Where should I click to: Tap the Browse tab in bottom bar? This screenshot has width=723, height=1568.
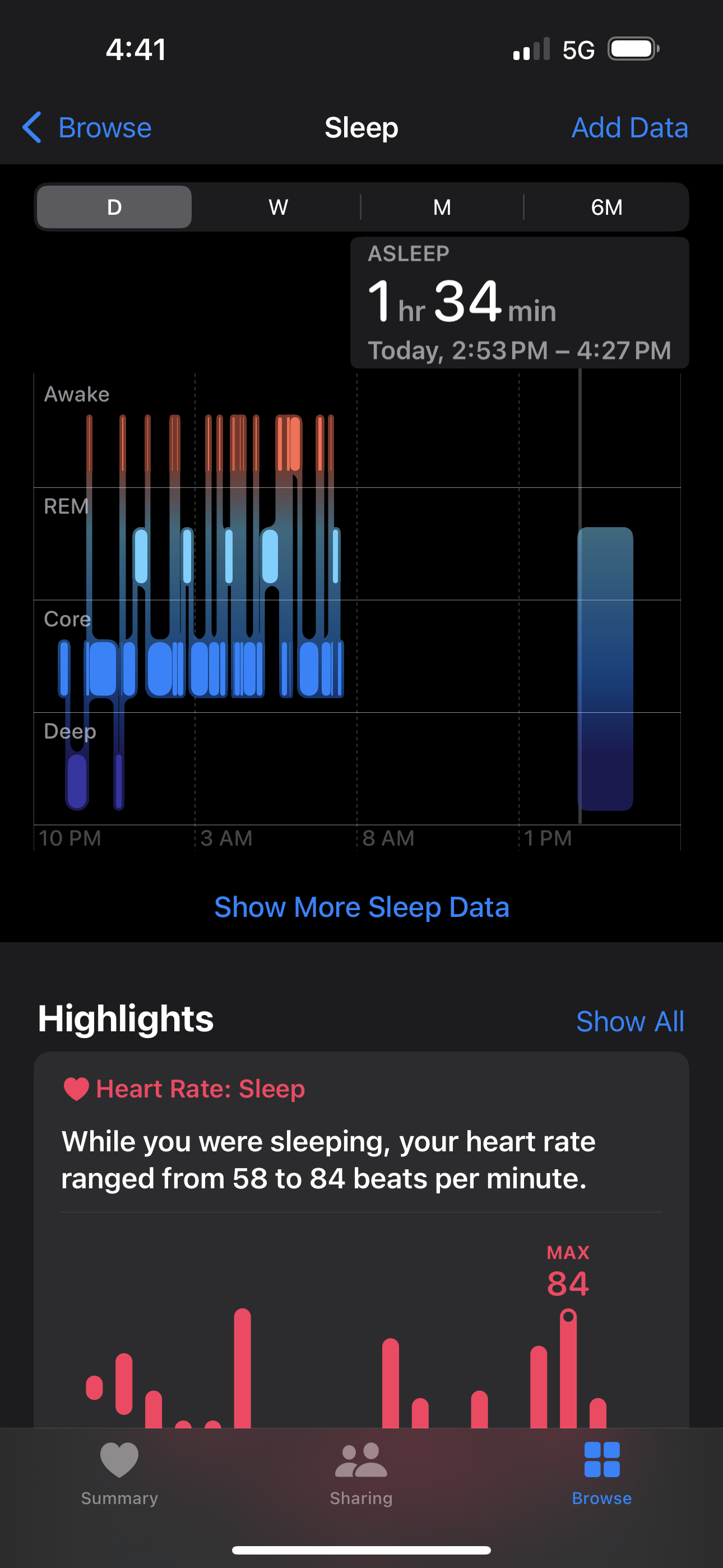tap(601, 1473)
